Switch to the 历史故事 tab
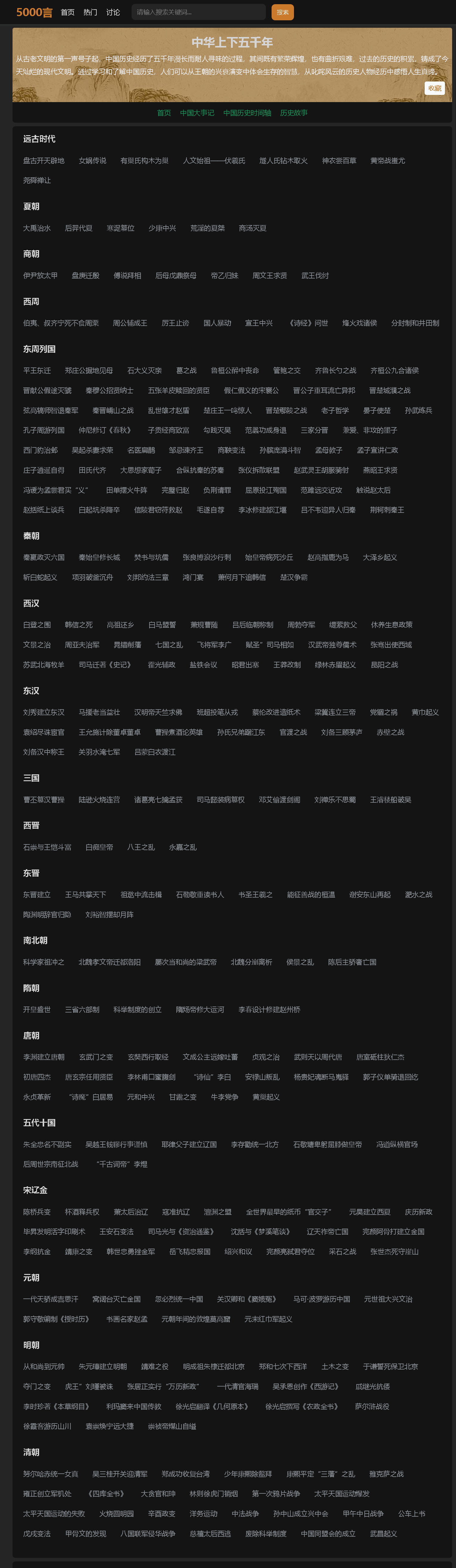 (x=293, y=113)
